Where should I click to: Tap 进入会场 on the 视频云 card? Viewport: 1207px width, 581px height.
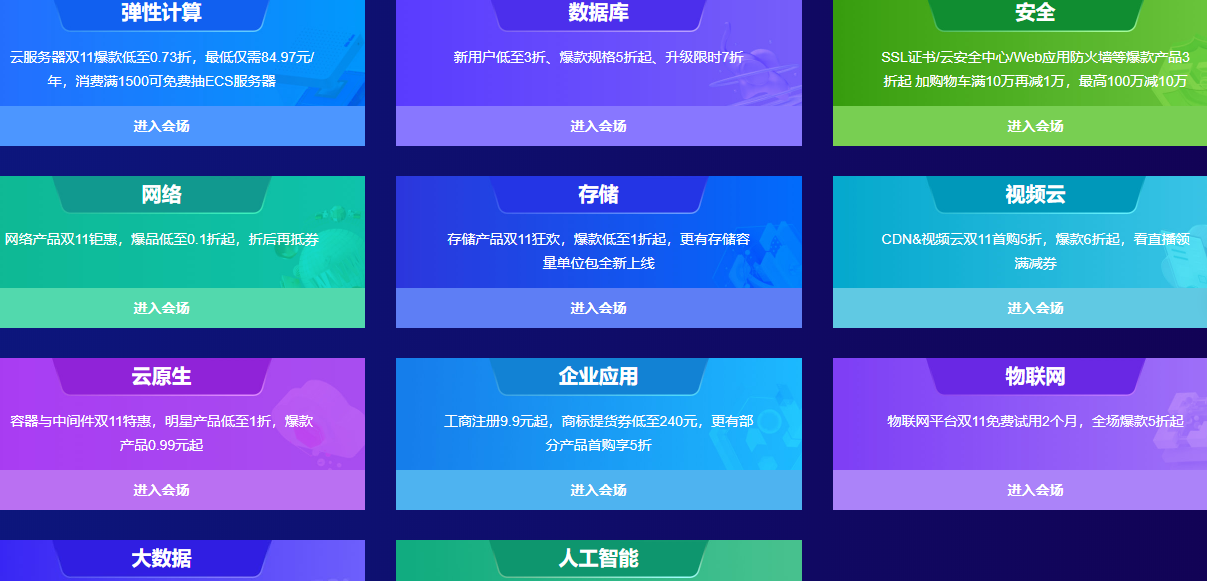coord(1035,308)
